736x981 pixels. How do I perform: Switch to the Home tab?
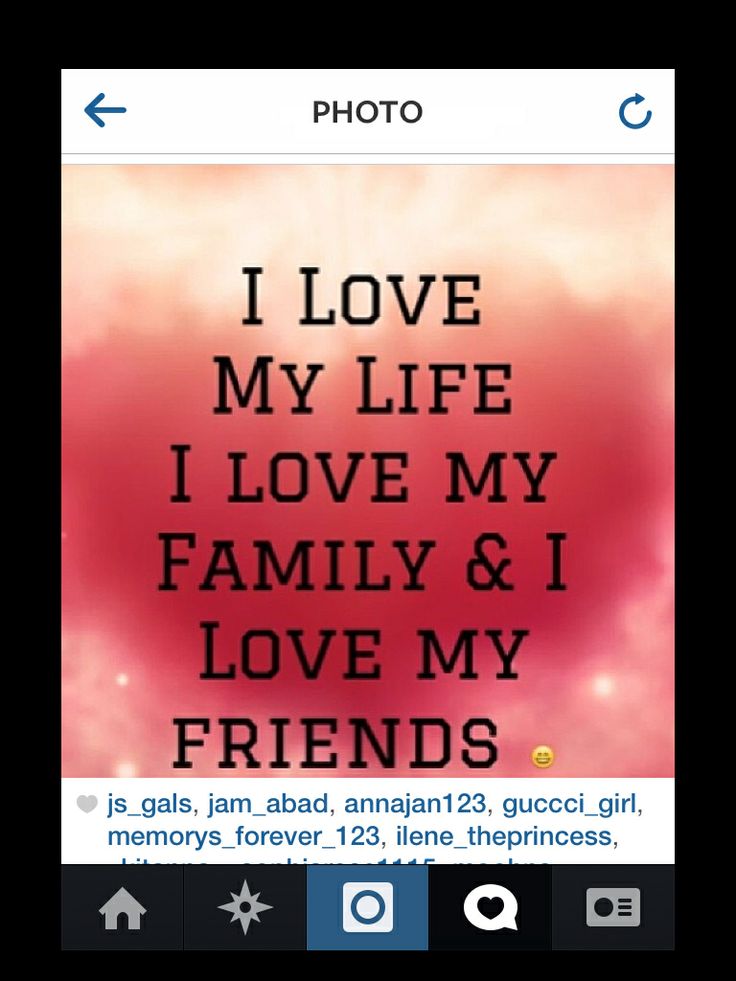(122, 908)
